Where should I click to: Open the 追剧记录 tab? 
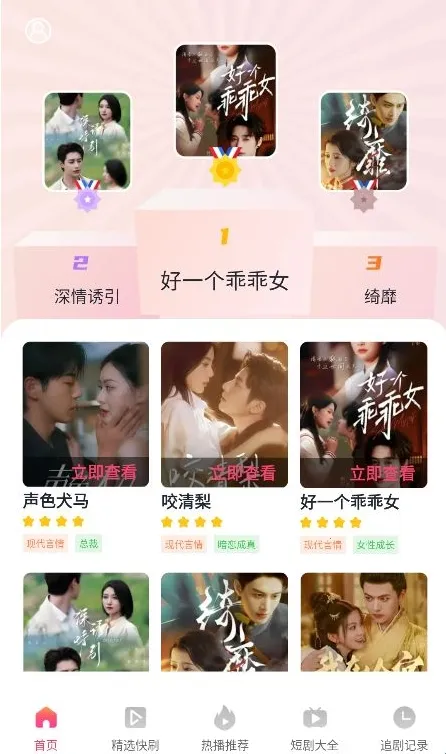404,728
